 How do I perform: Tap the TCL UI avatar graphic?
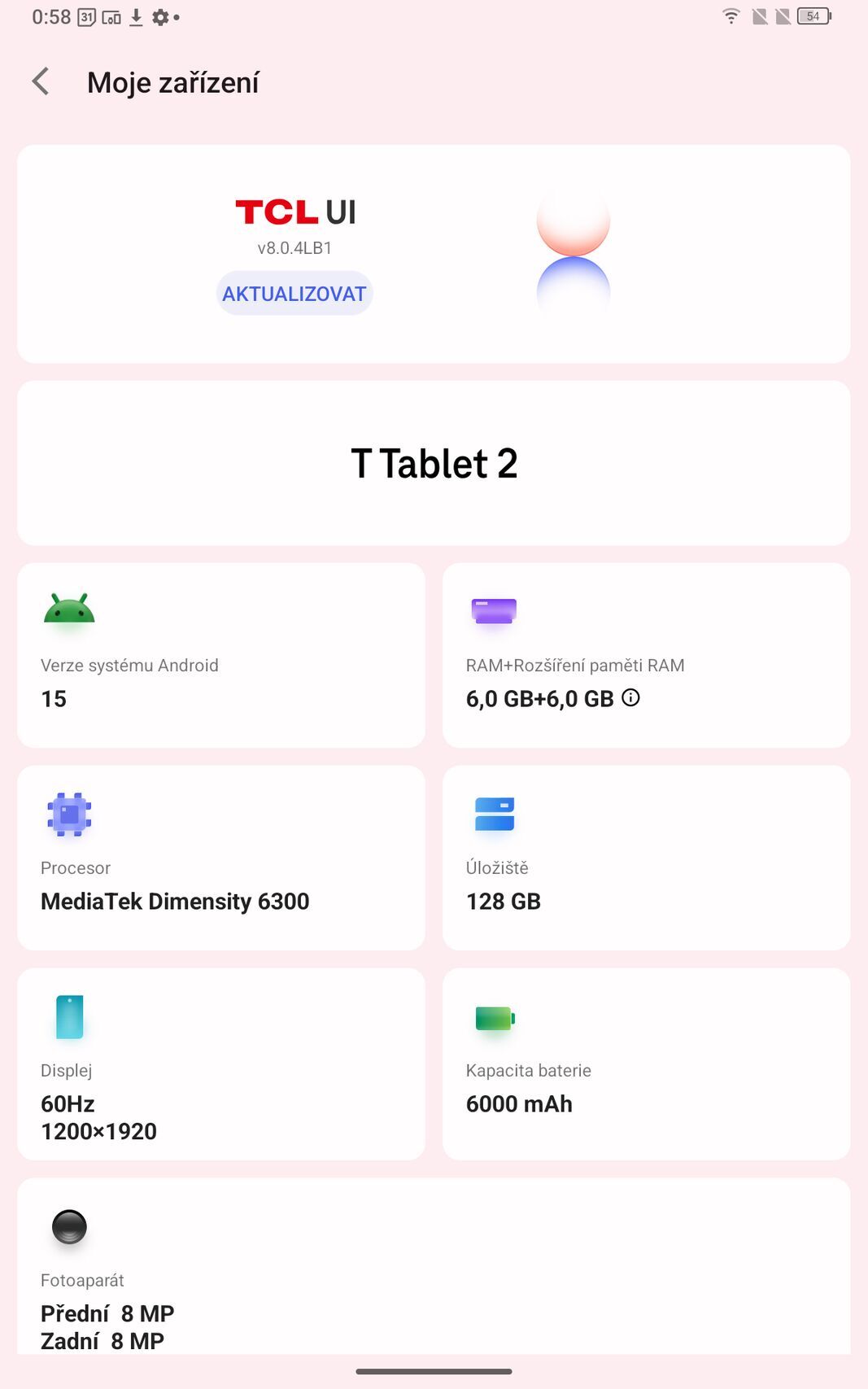pos(574,252)
